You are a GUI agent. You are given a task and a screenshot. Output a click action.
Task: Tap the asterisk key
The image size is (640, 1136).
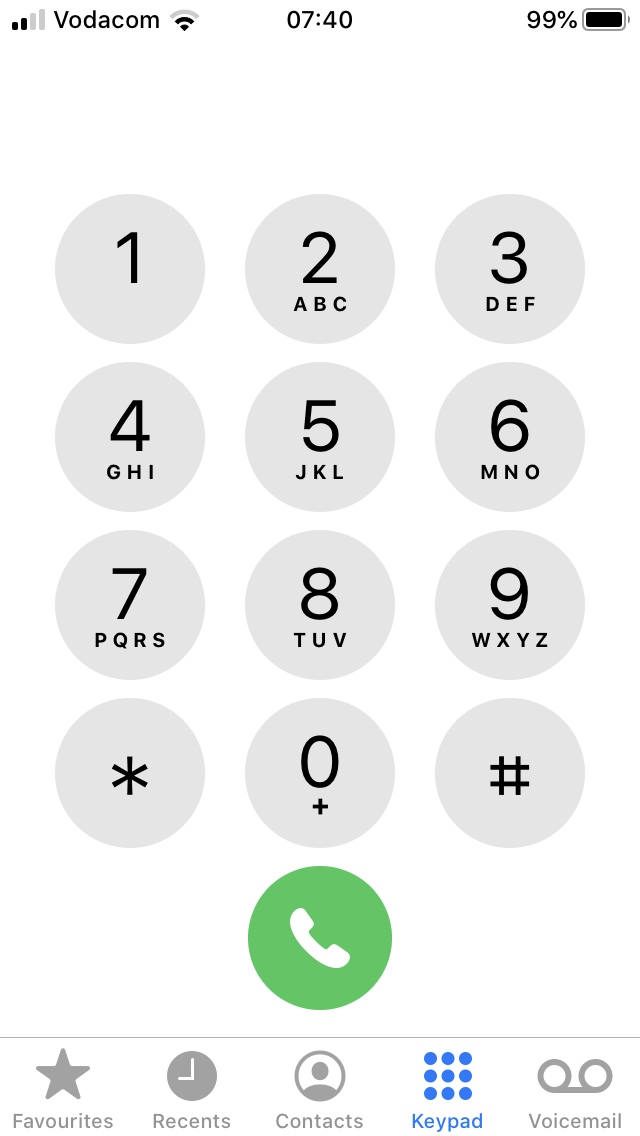tap(130, 773)
